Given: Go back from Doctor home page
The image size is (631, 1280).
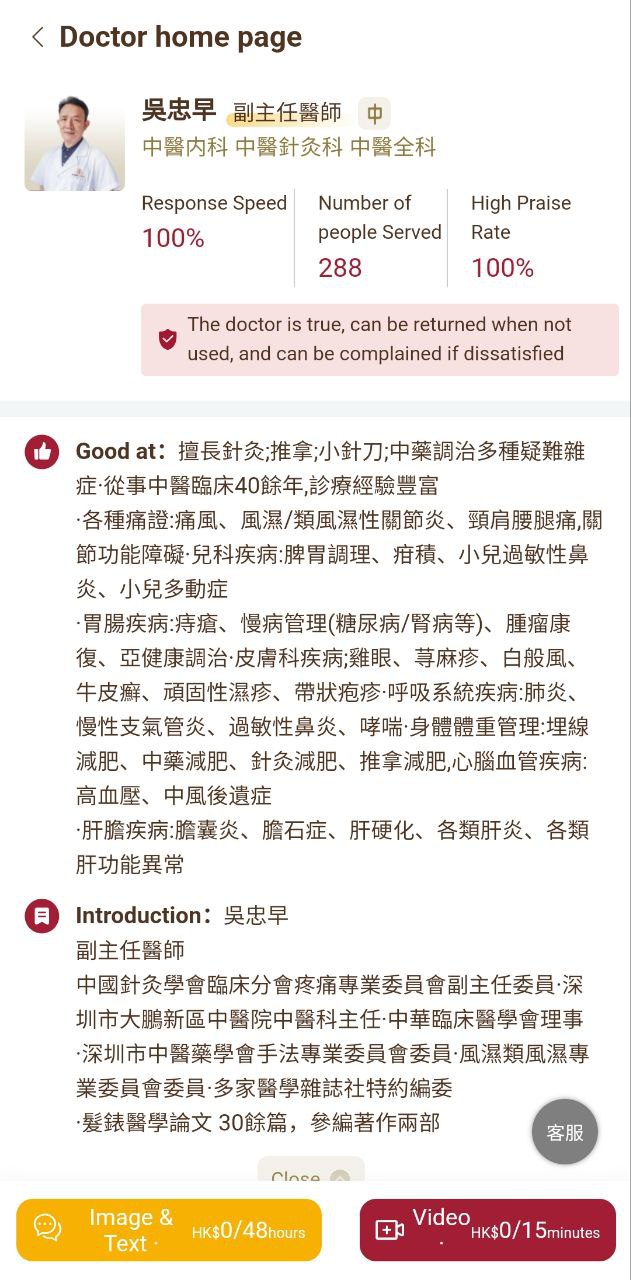Looking at the screenshot, I should tap(38, 38).
